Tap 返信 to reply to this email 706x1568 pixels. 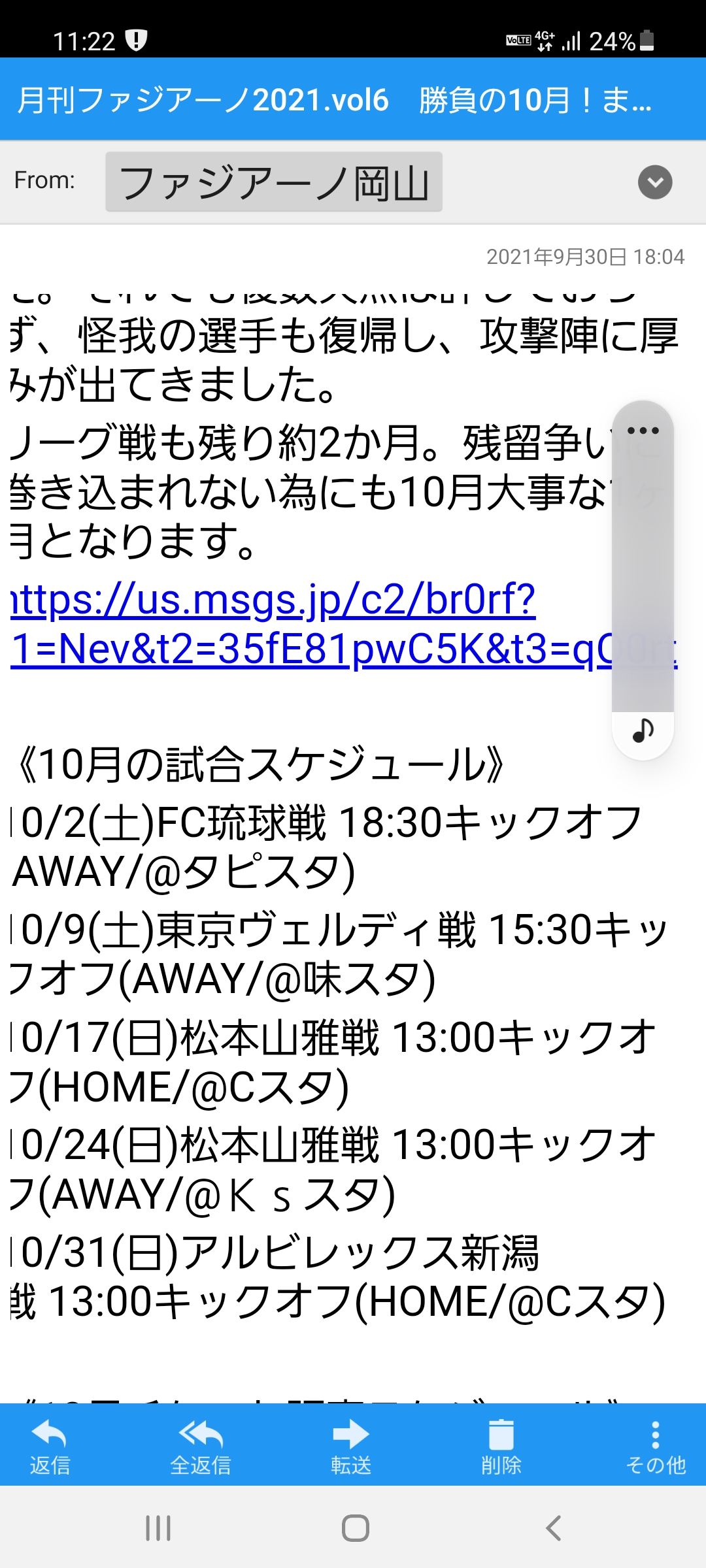tap(50, 1446)
